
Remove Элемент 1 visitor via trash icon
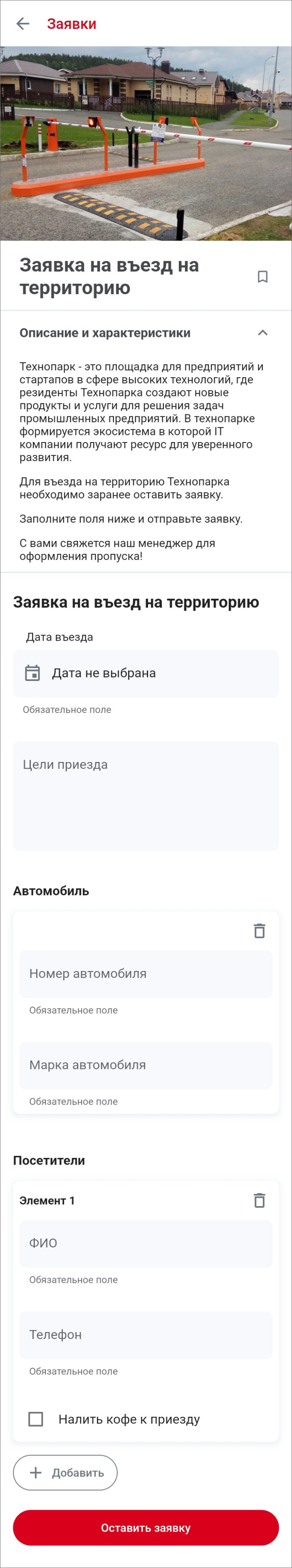tap(259, 1200)
